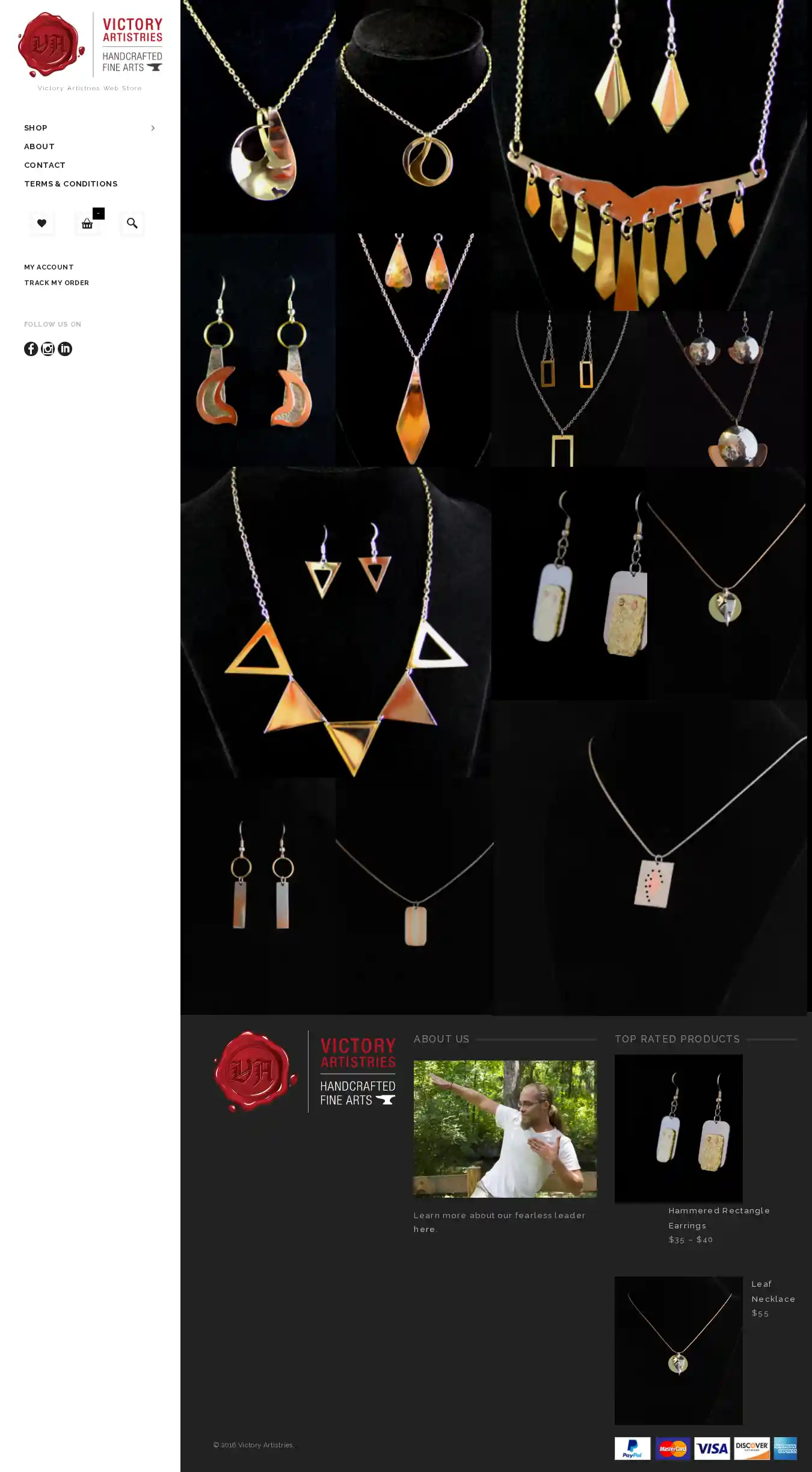Visit the Instagram profile
The height and width of the screenshot is (1472, 812).
point(48,349)
